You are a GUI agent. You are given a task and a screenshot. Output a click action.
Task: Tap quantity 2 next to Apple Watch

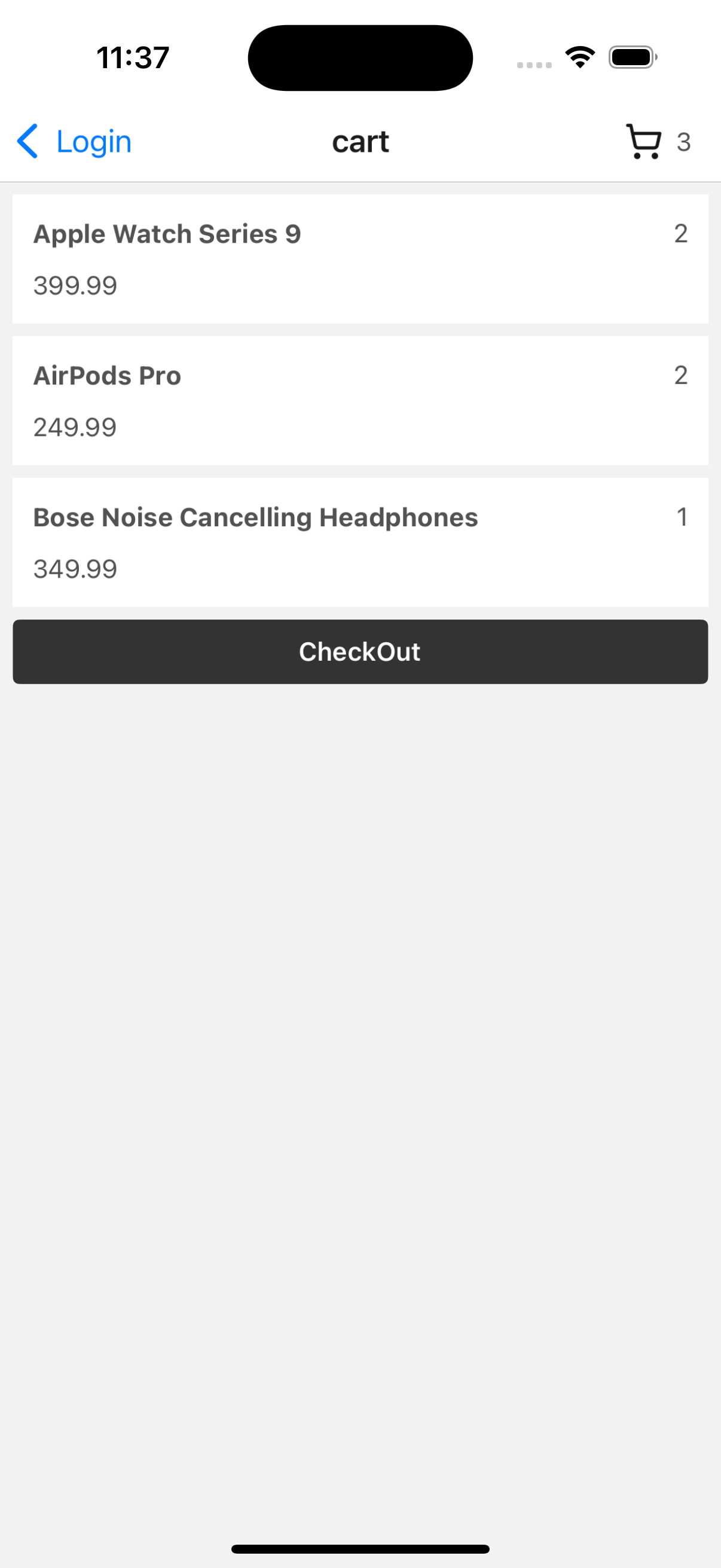682,233
